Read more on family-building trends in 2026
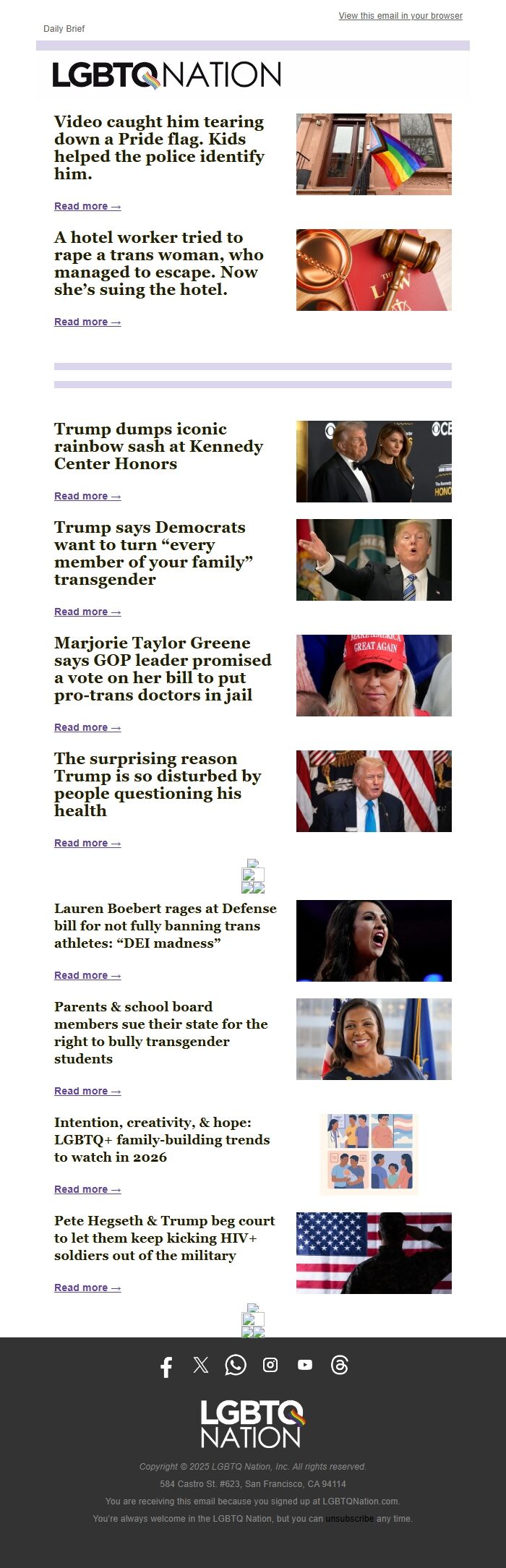Screen dimensions: 506x1568 point(87,1189)
